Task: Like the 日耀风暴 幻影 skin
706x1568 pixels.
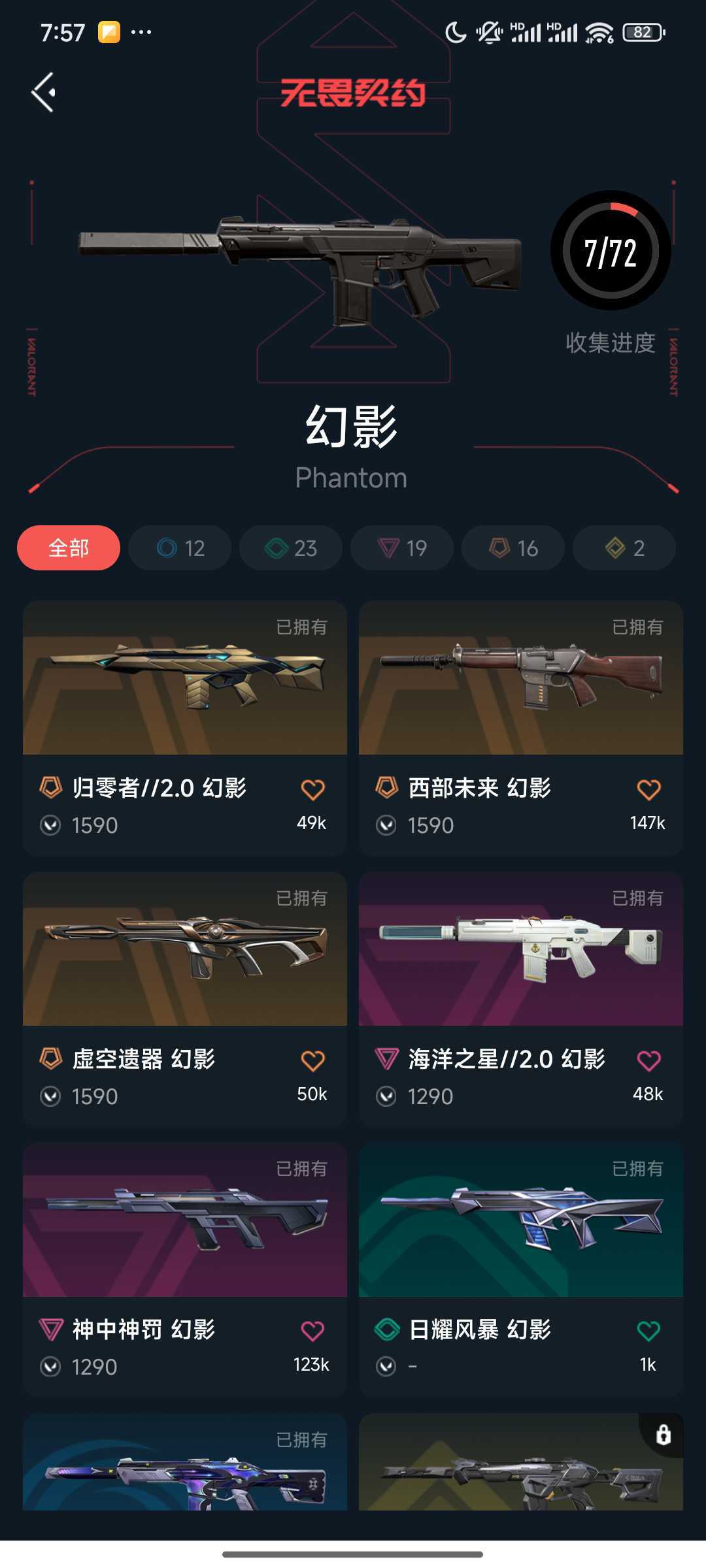Action: tap(648, 1331)
